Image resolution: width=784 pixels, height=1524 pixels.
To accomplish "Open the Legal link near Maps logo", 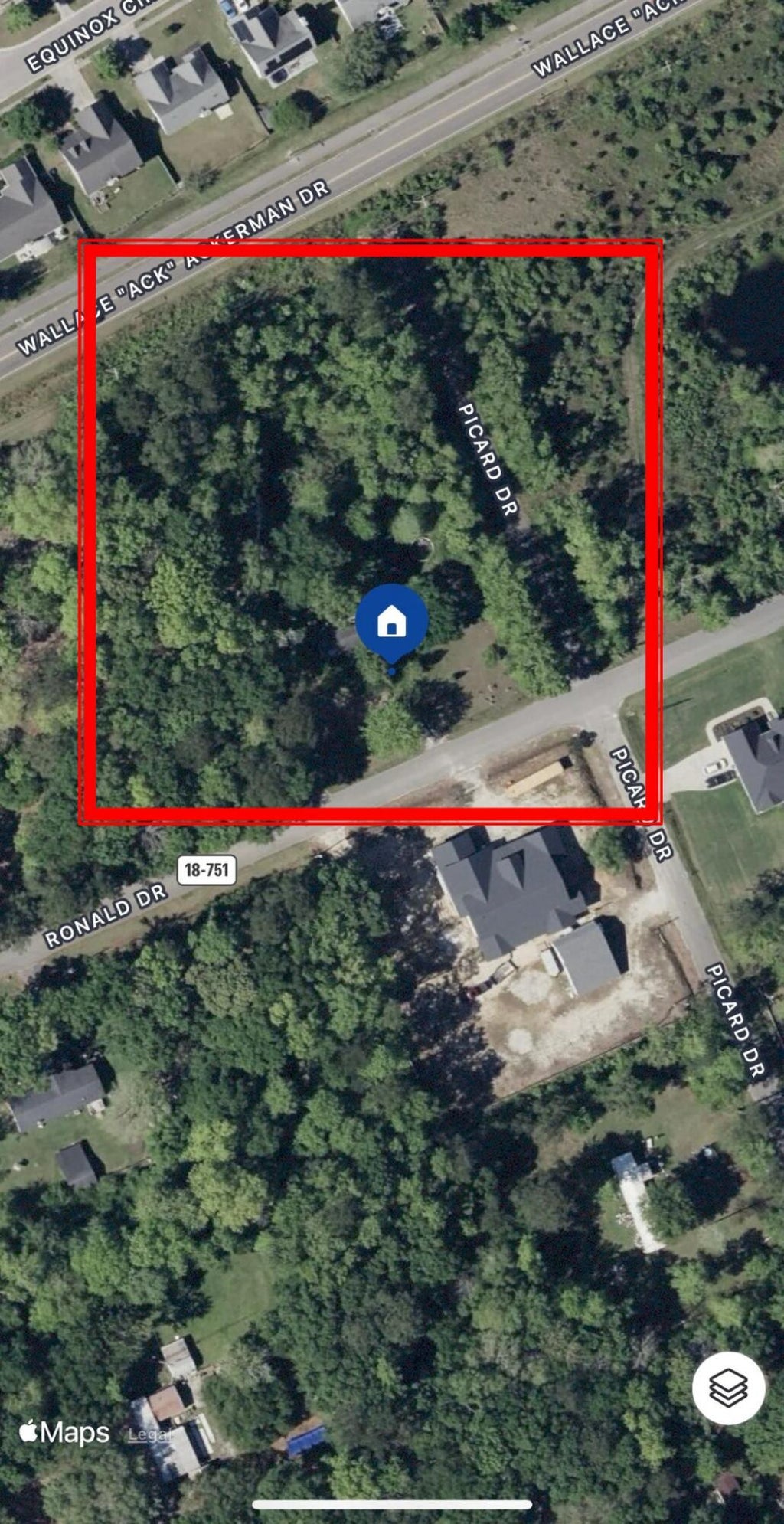I will pos(149,1434).
